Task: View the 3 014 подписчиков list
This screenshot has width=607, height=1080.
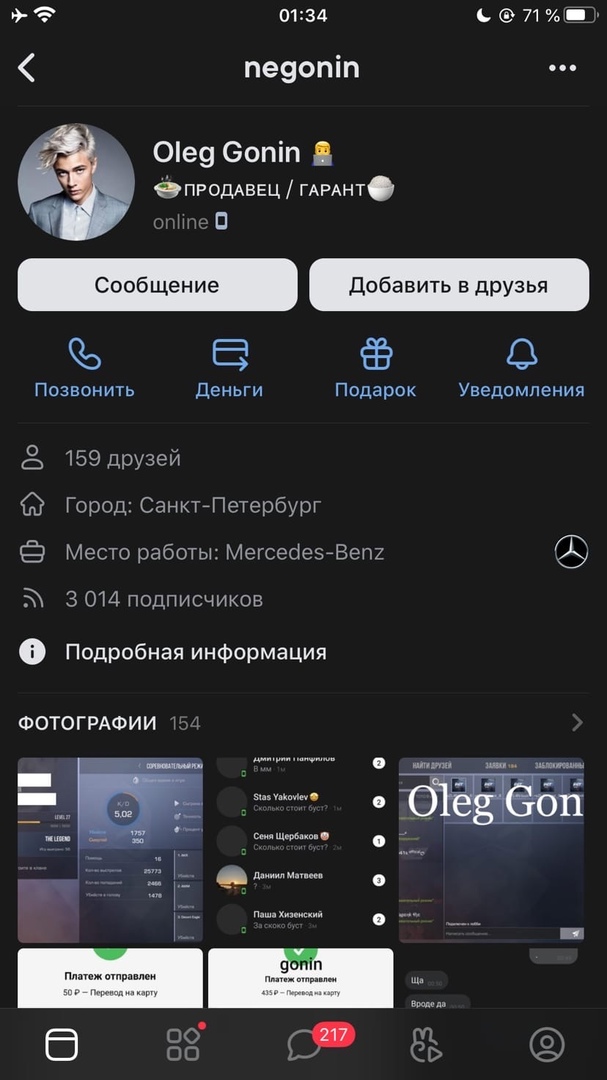Action: pos(163,599)
